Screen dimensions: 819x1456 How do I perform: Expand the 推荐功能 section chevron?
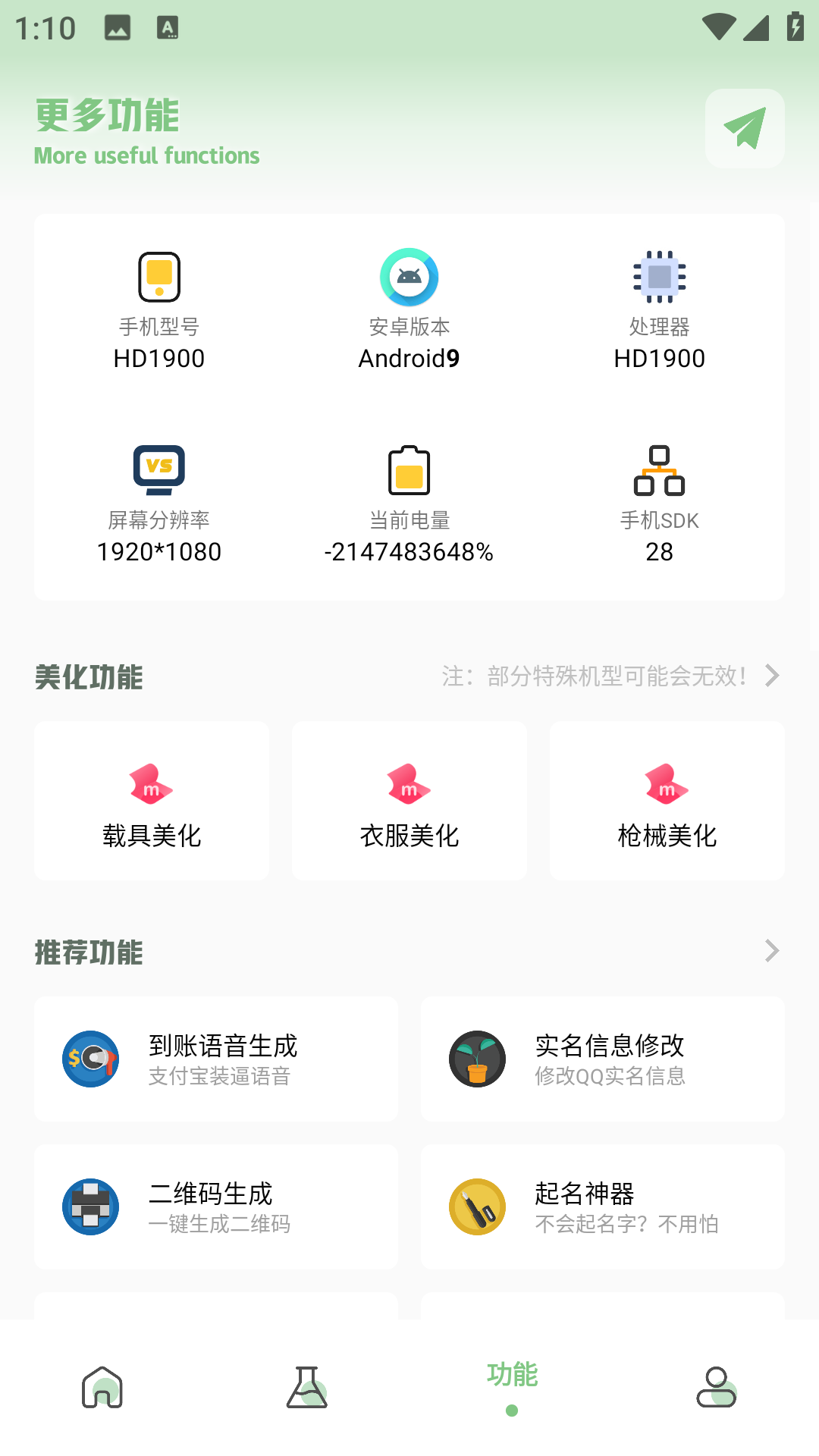click(772, 950)
